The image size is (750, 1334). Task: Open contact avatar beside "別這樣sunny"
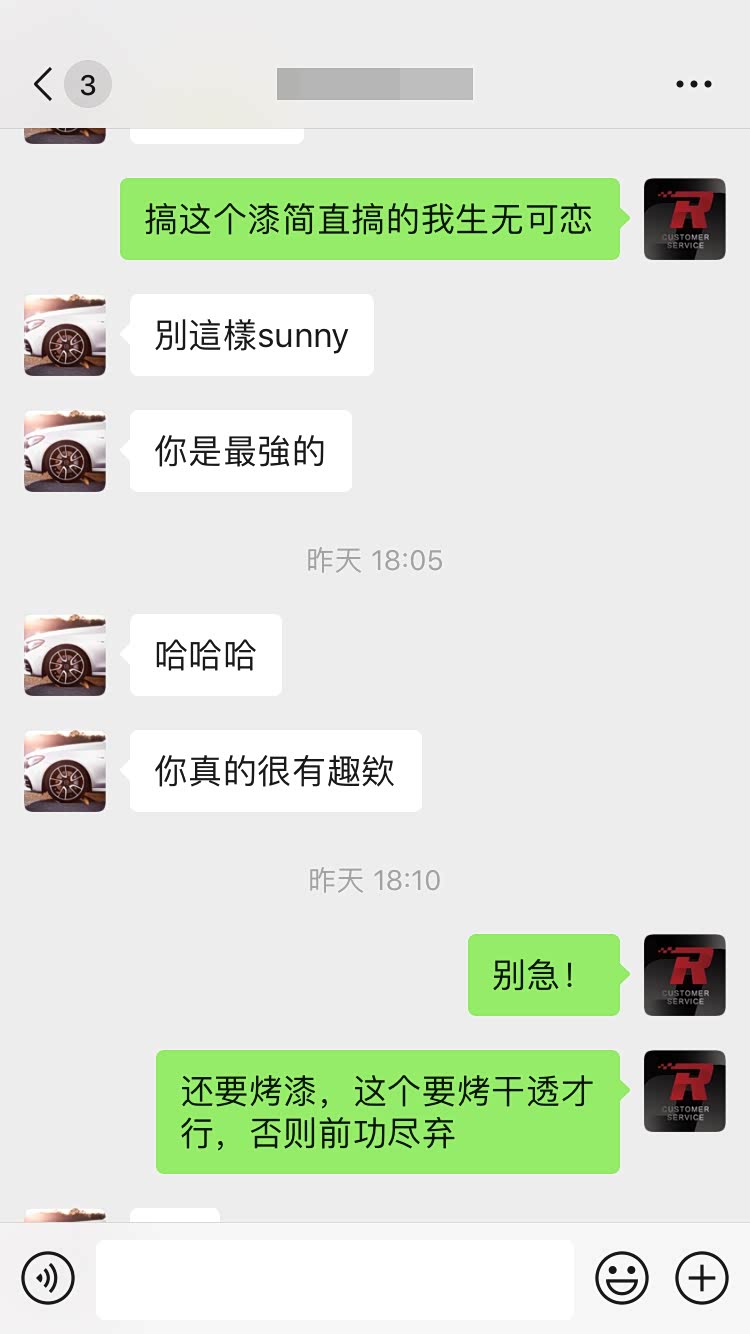click(65, 335)
